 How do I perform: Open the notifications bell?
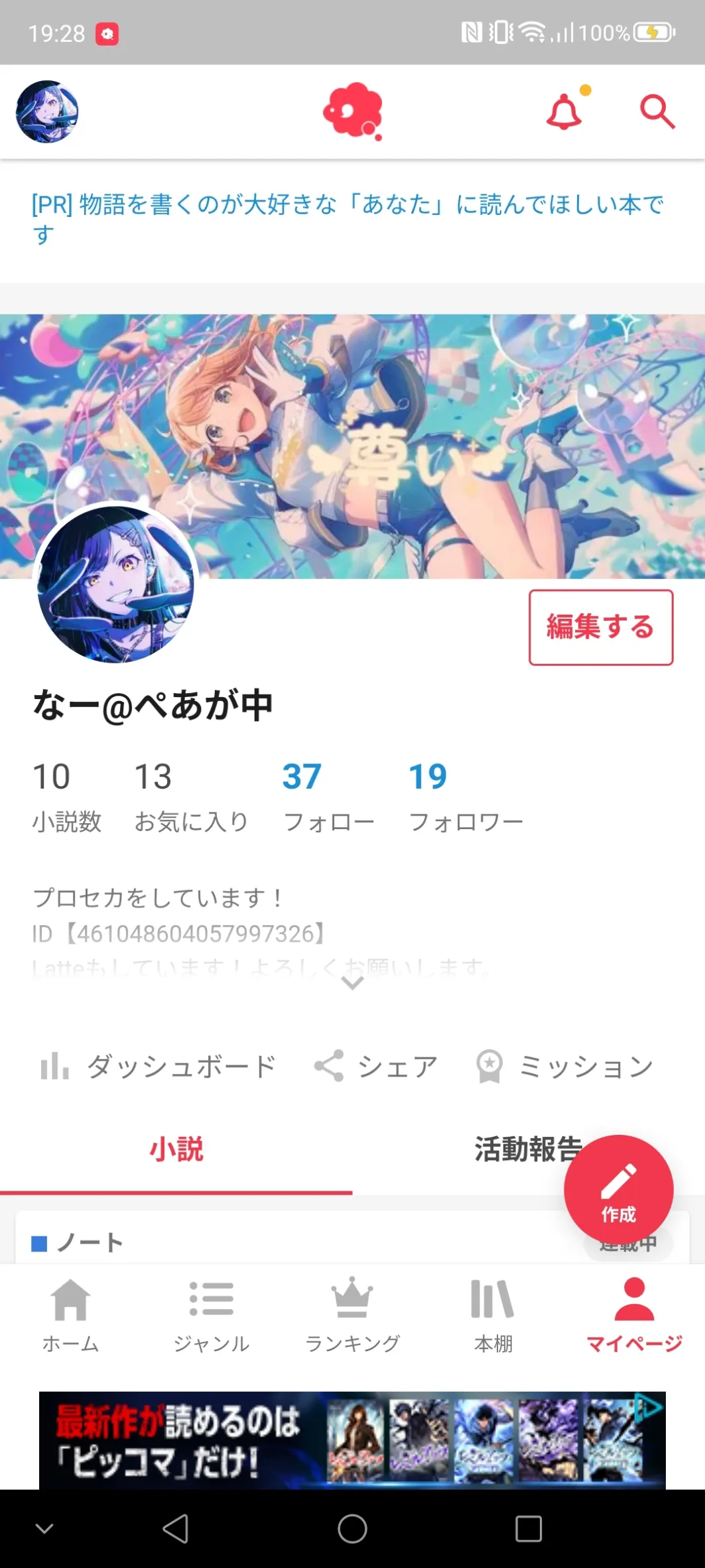click(564, 111)
